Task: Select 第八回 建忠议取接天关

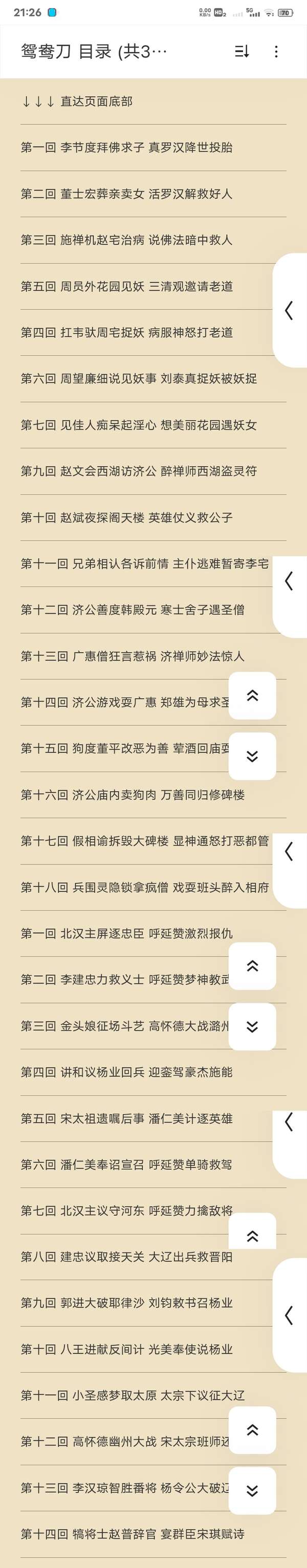Action: pos(126,1257)
